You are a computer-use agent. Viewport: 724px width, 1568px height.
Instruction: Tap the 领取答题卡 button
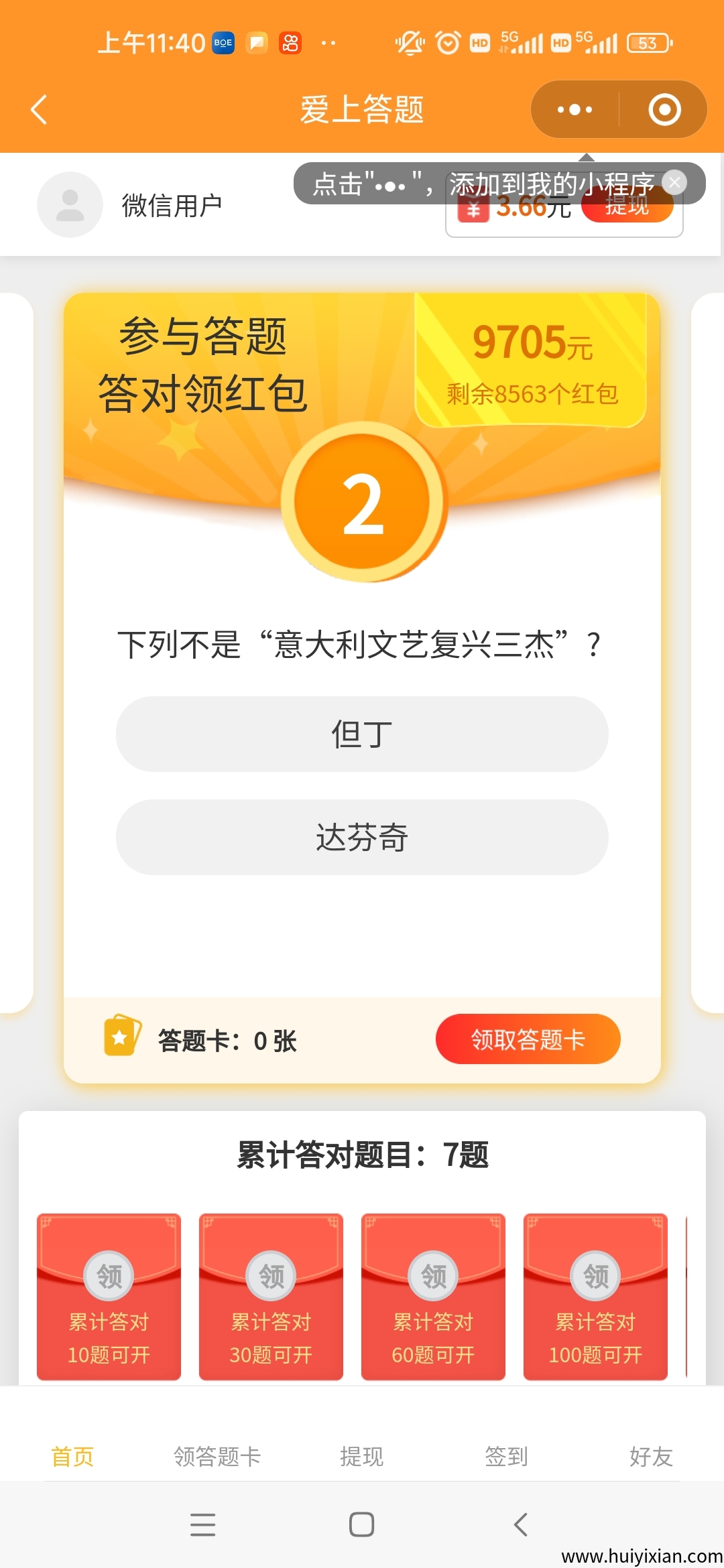528,1039
